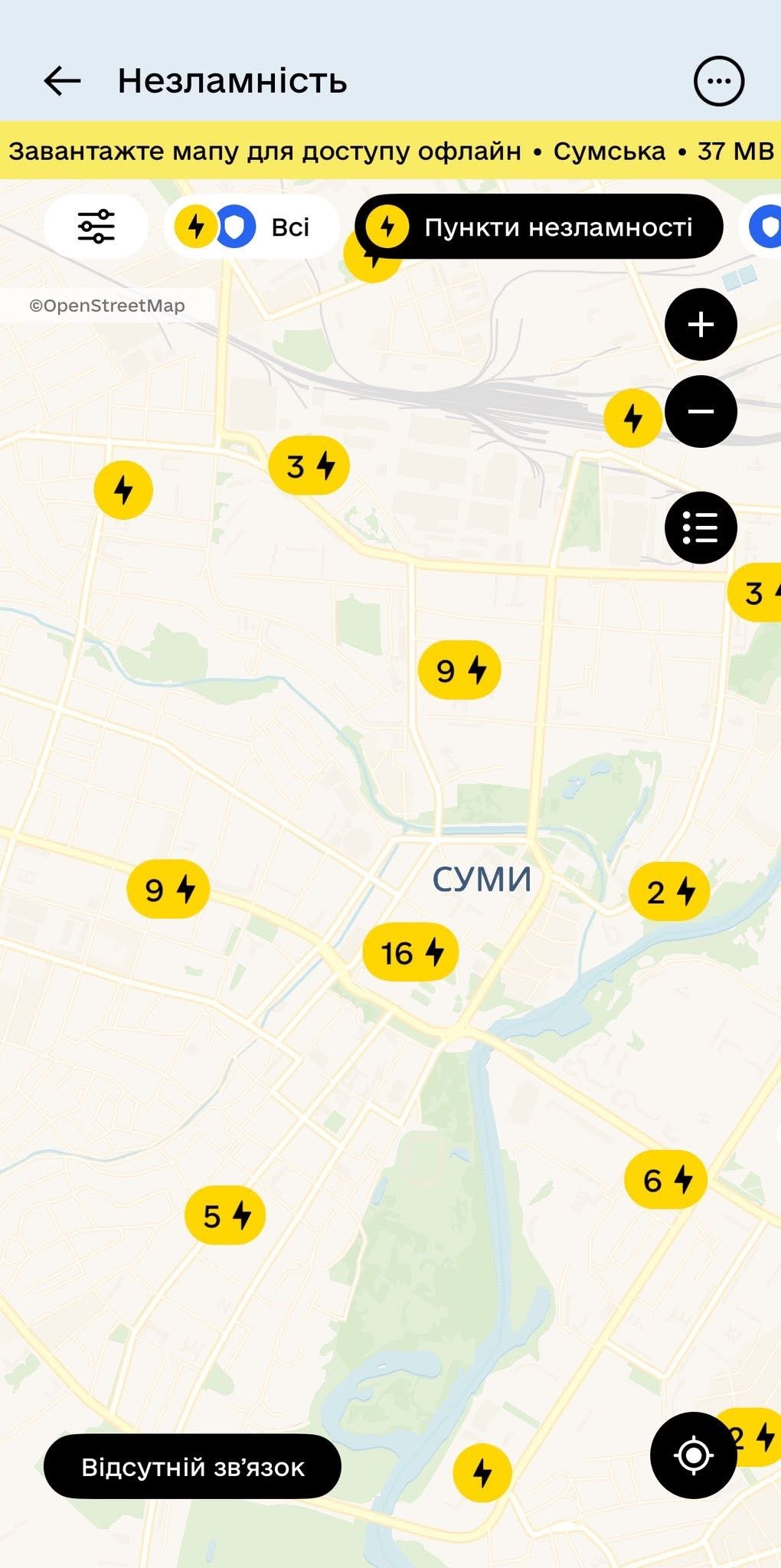Screen dimensions: 781x1568
Task: Open the three-dot overflow menu
Action: 718,80
